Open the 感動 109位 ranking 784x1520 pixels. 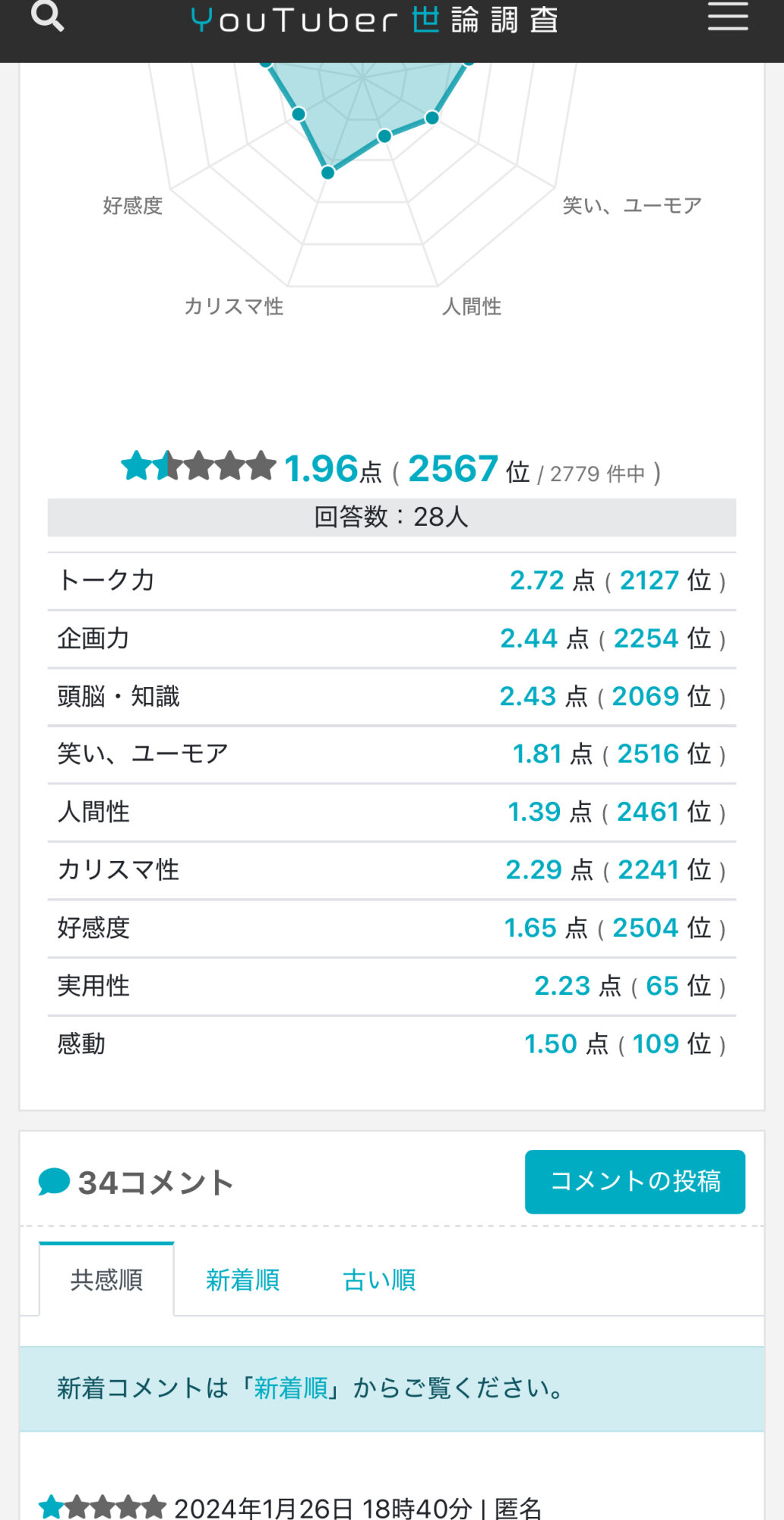tap(656, 1044)
